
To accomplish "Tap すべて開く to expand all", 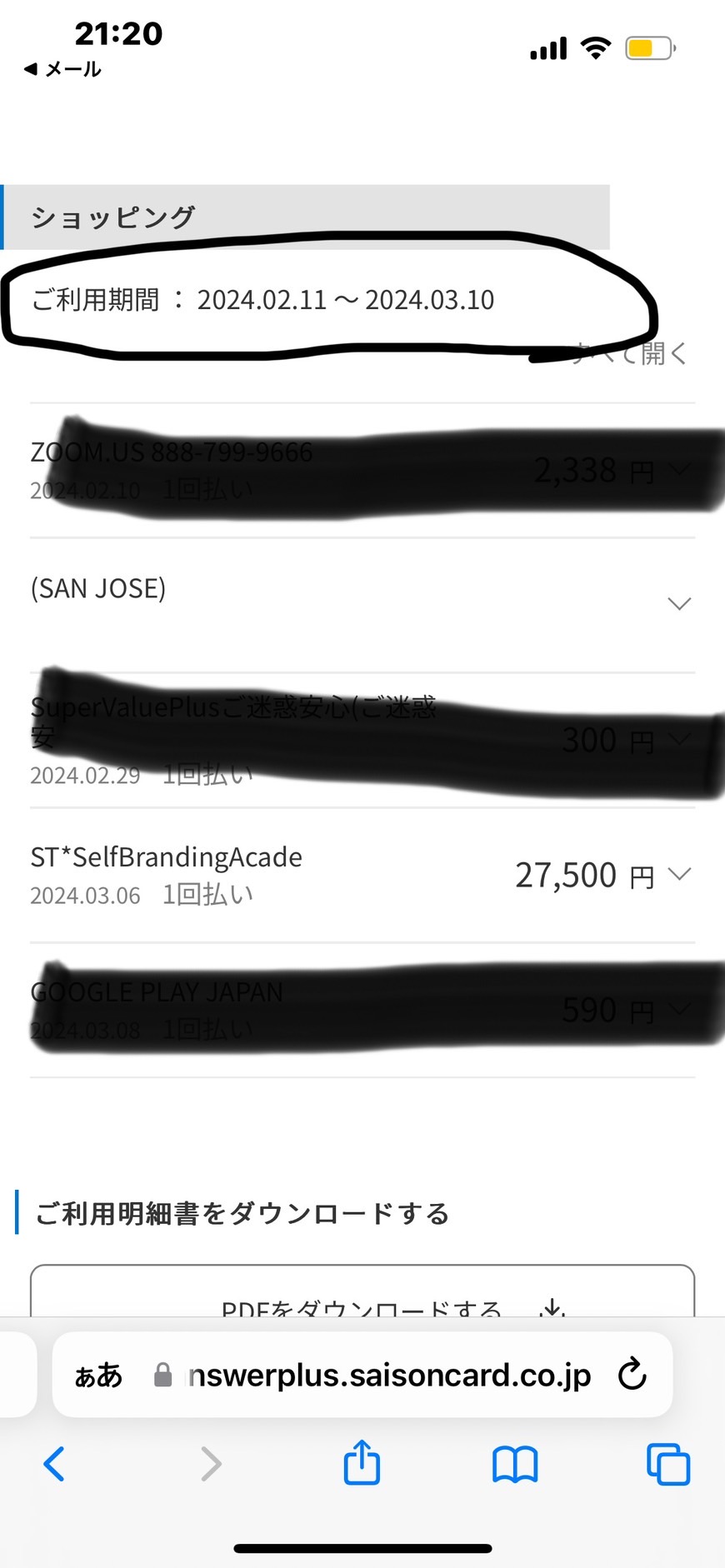I will coord(630,353).
